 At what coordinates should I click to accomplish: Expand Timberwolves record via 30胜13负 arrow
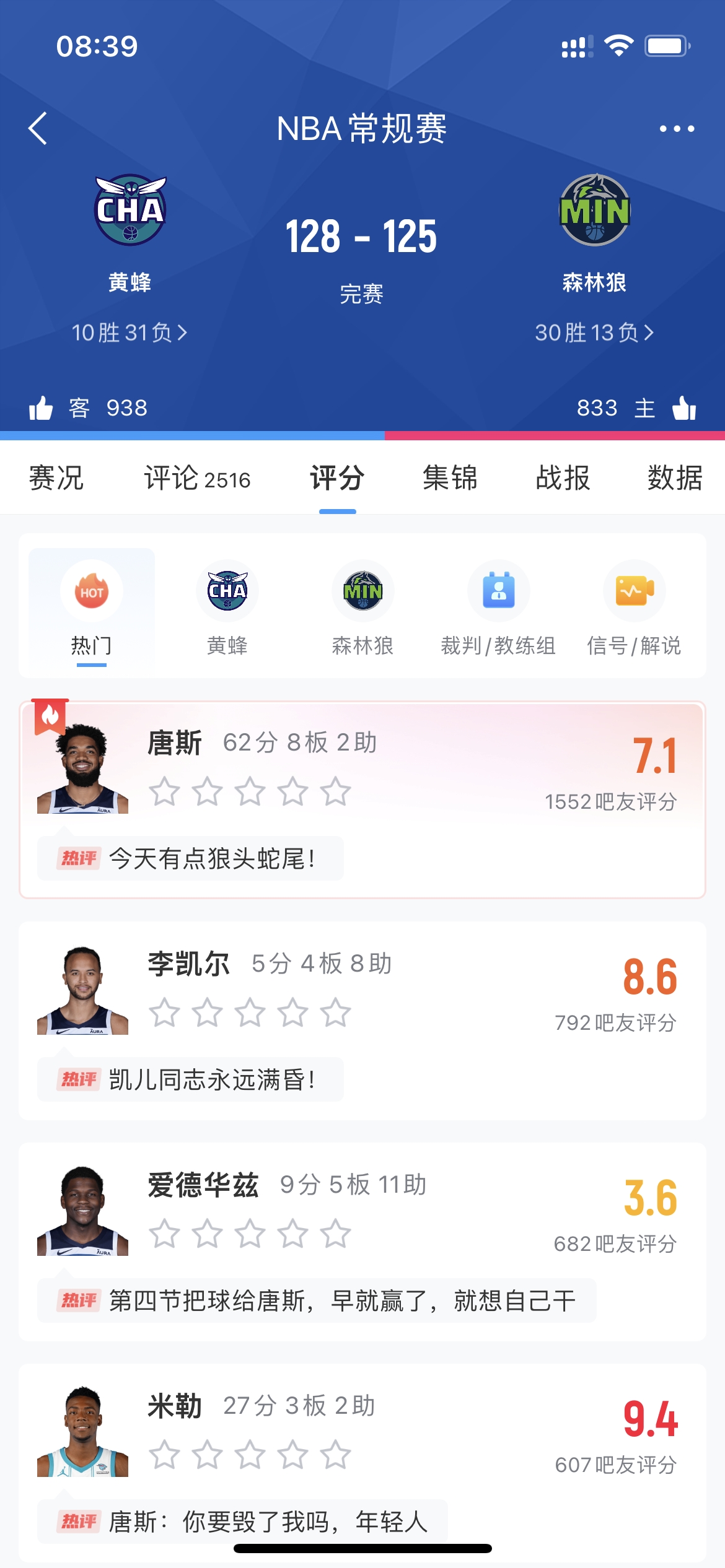(x=593, y=333)
